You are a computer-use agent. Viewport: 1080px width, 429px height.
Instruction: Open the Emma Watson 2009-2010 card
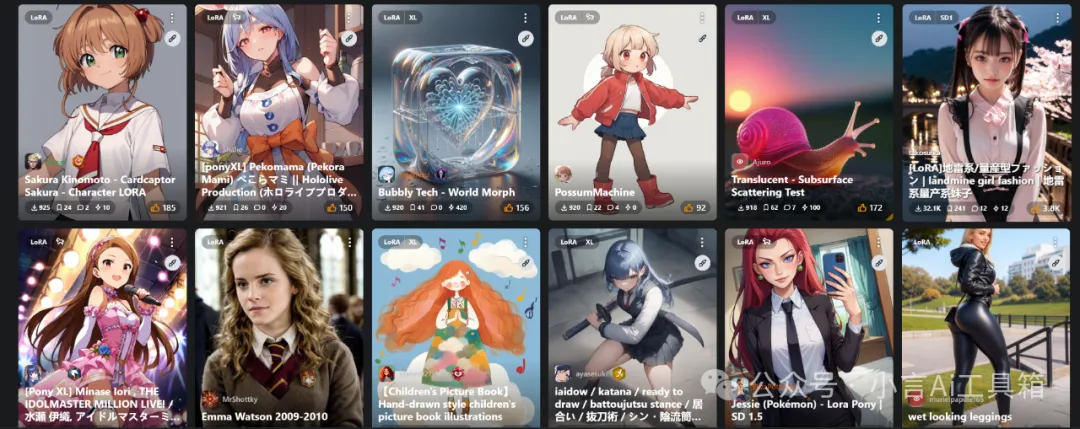tap(279, 320)
